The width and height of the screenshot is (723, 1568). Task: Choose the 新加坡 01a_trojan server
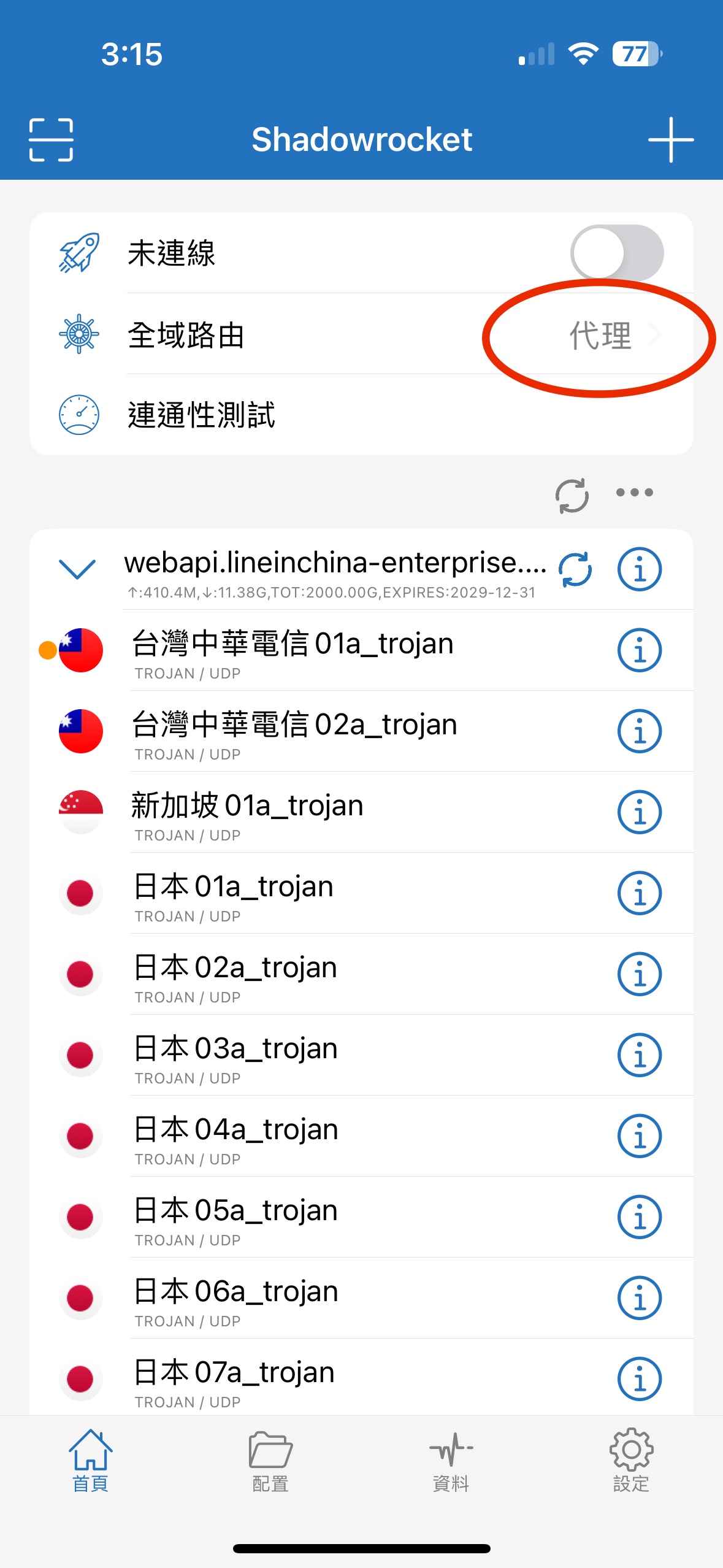click(x=361, y=812)
